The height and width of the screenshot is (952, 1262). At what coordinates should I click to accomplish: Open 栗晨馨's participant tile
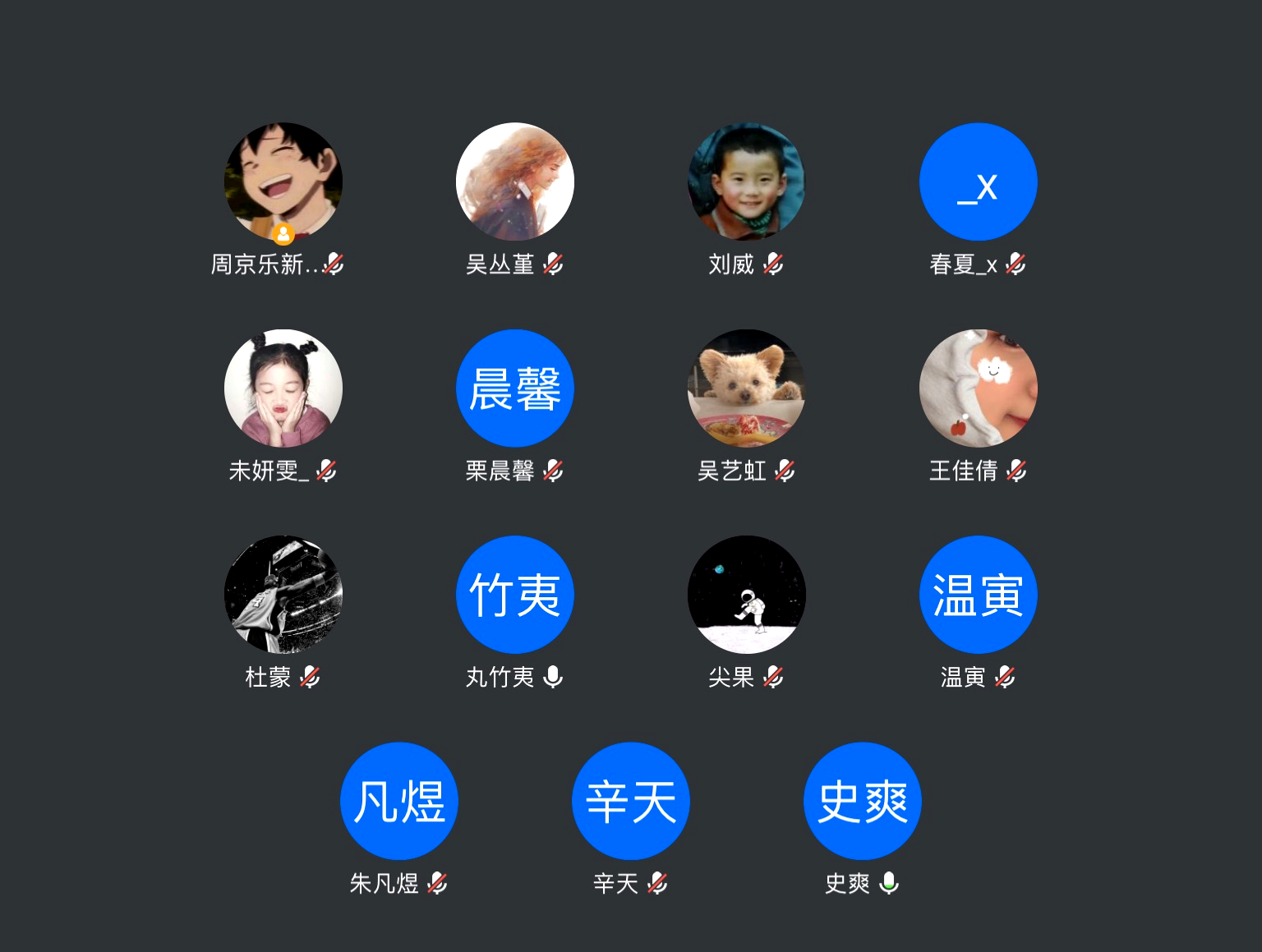515,388
